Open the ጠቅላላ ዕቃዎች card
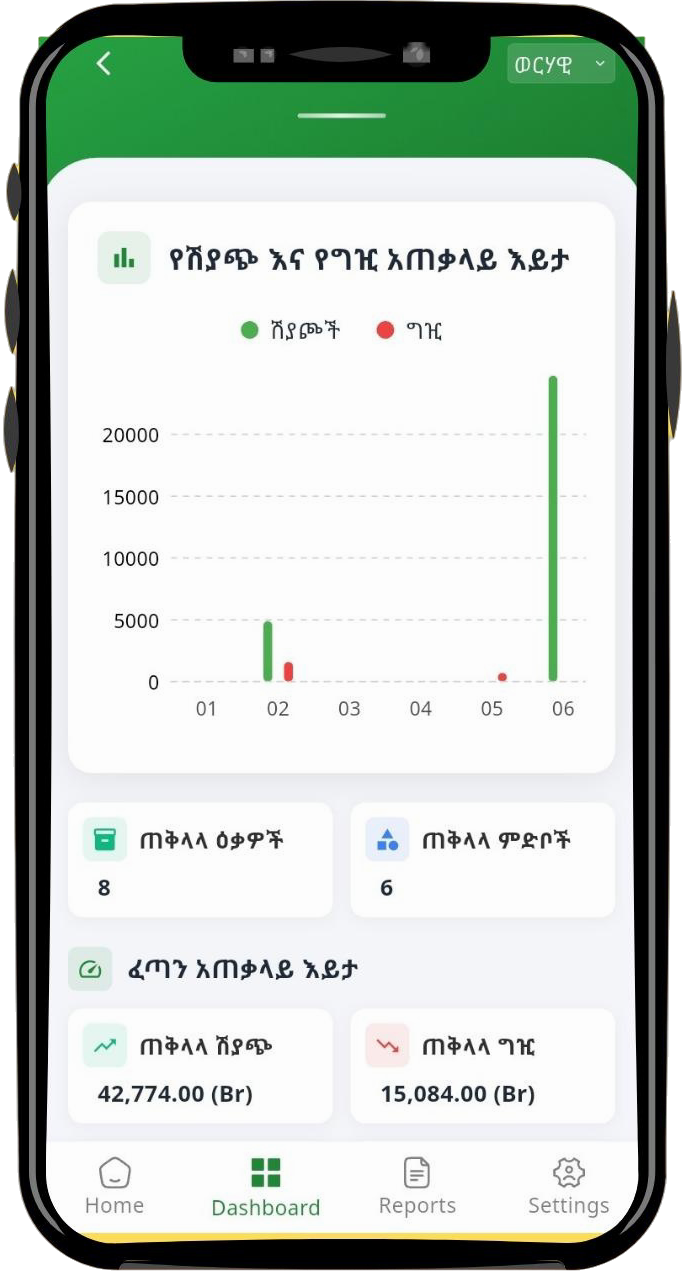This screenshot has height=1275, width=689. pyautogui.click(x=200, y=860)
